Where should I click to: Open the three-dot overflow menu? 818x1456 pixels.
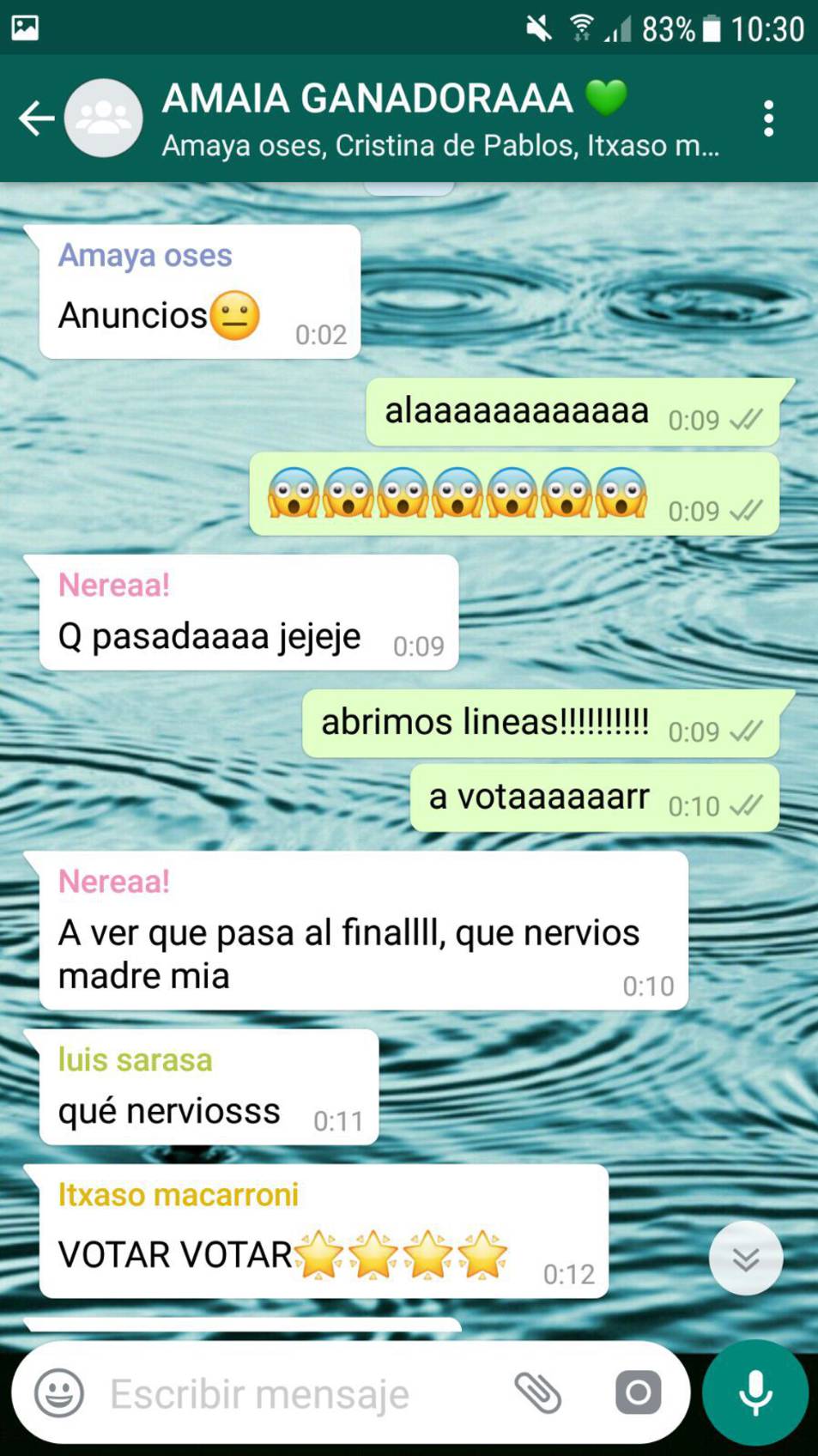click(768, 118)
